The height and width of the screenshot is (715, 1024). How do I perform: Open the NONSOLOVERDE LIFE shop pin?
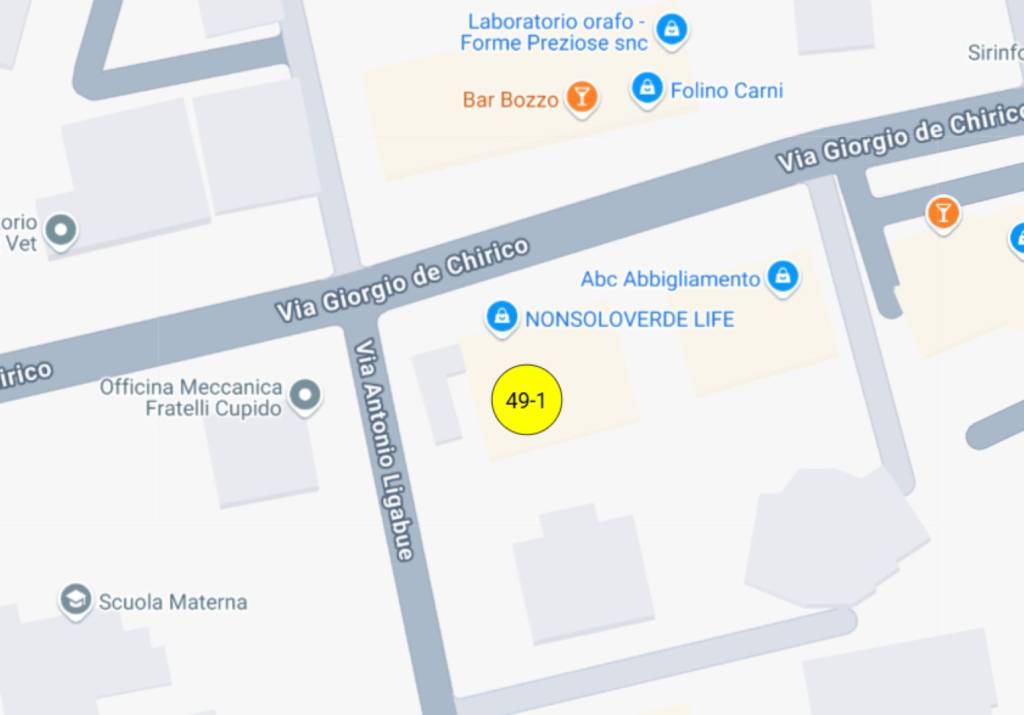click(501, 318)
